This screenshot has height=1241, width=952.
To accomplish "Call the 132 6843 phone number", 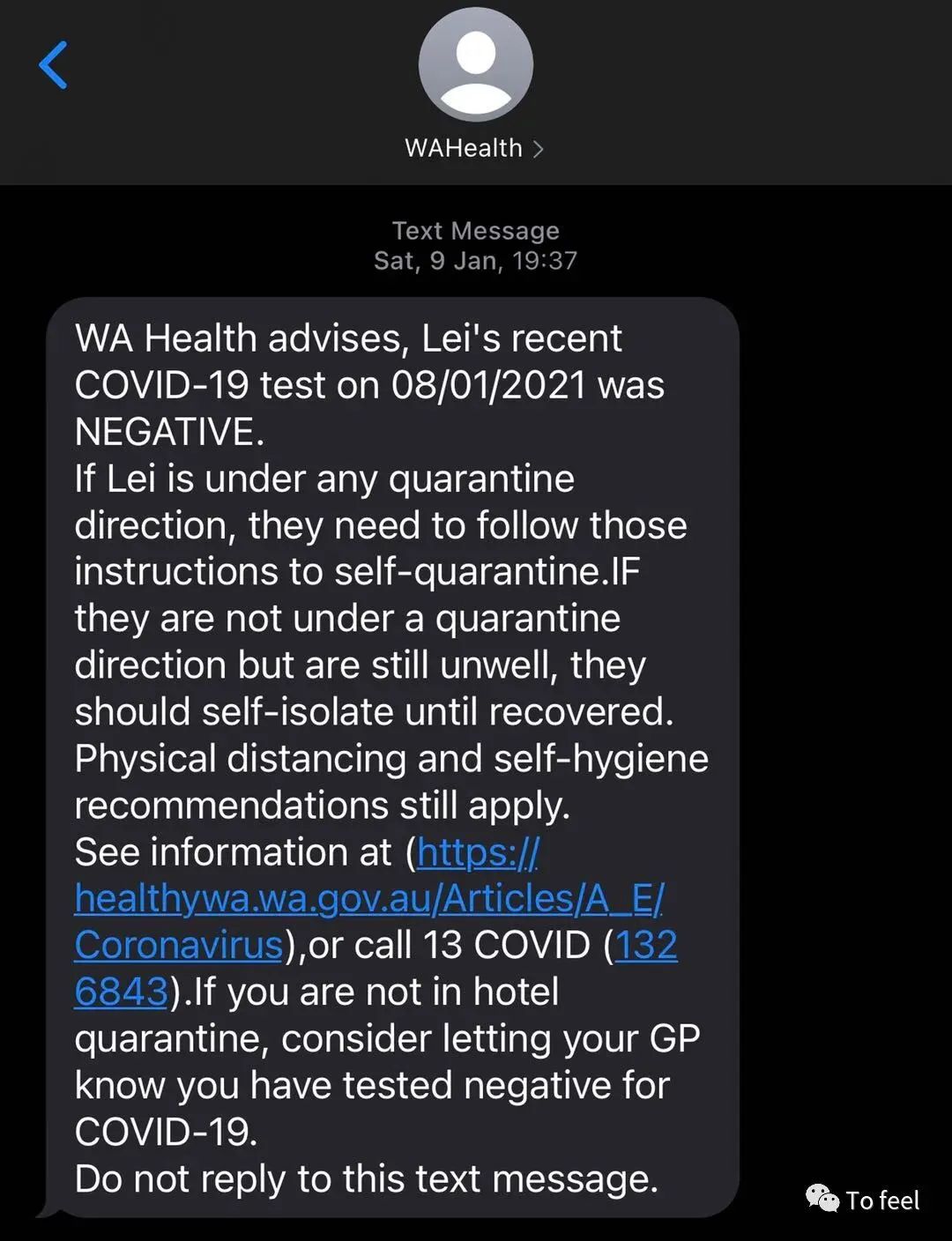I will pos(645,946).
